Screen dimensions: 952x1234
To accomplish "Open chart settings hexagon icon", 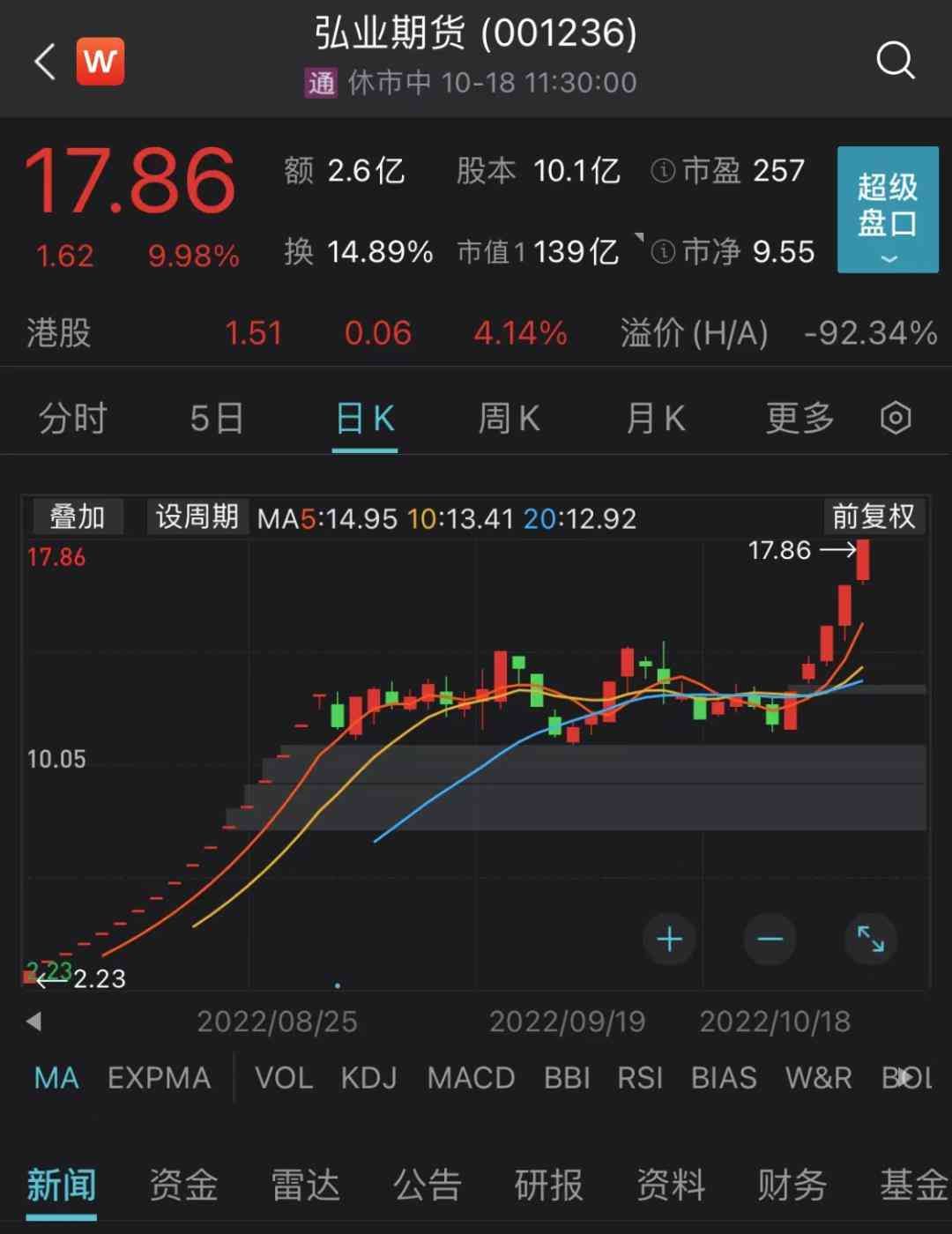I will click(896, 418).
